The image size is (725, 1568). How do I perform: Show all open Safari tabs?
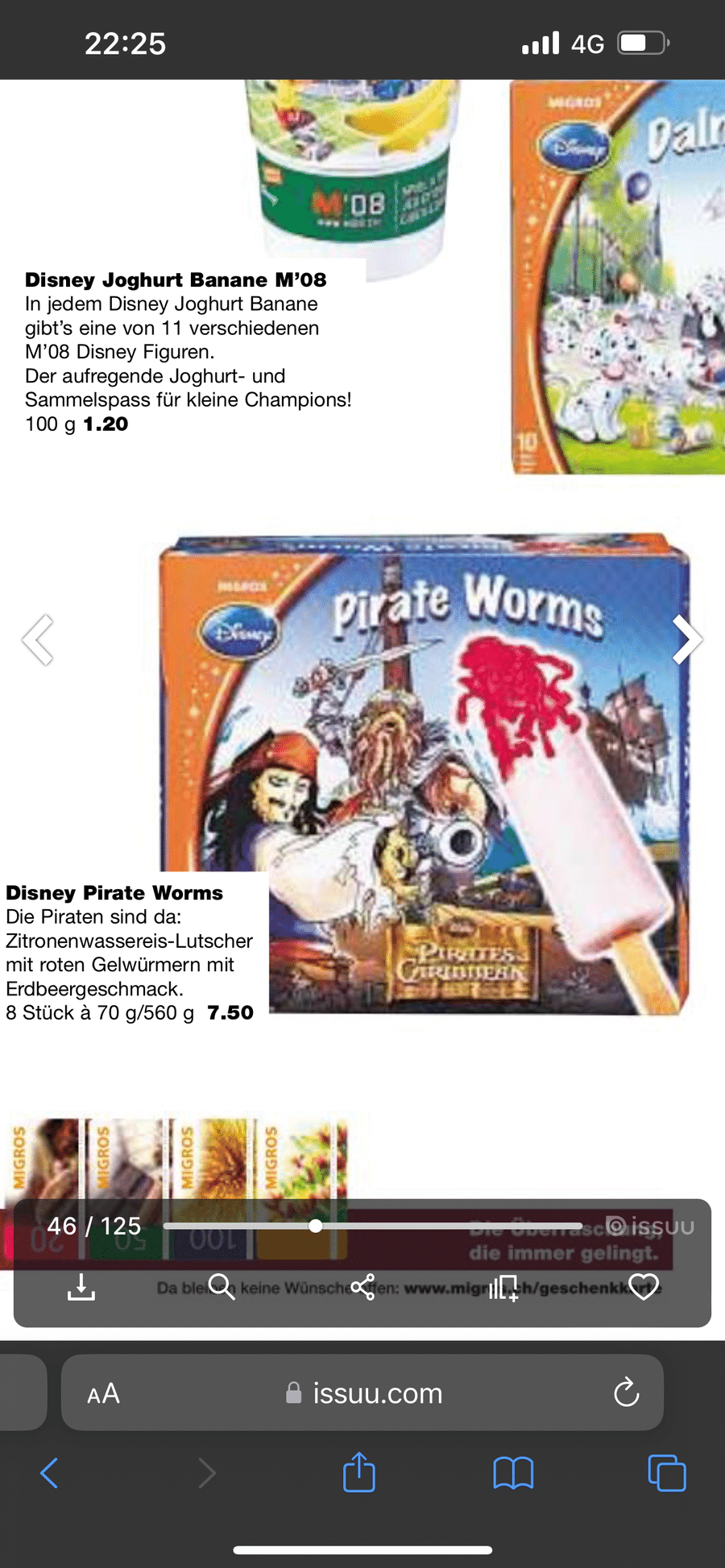click(x=667, y=1473)
